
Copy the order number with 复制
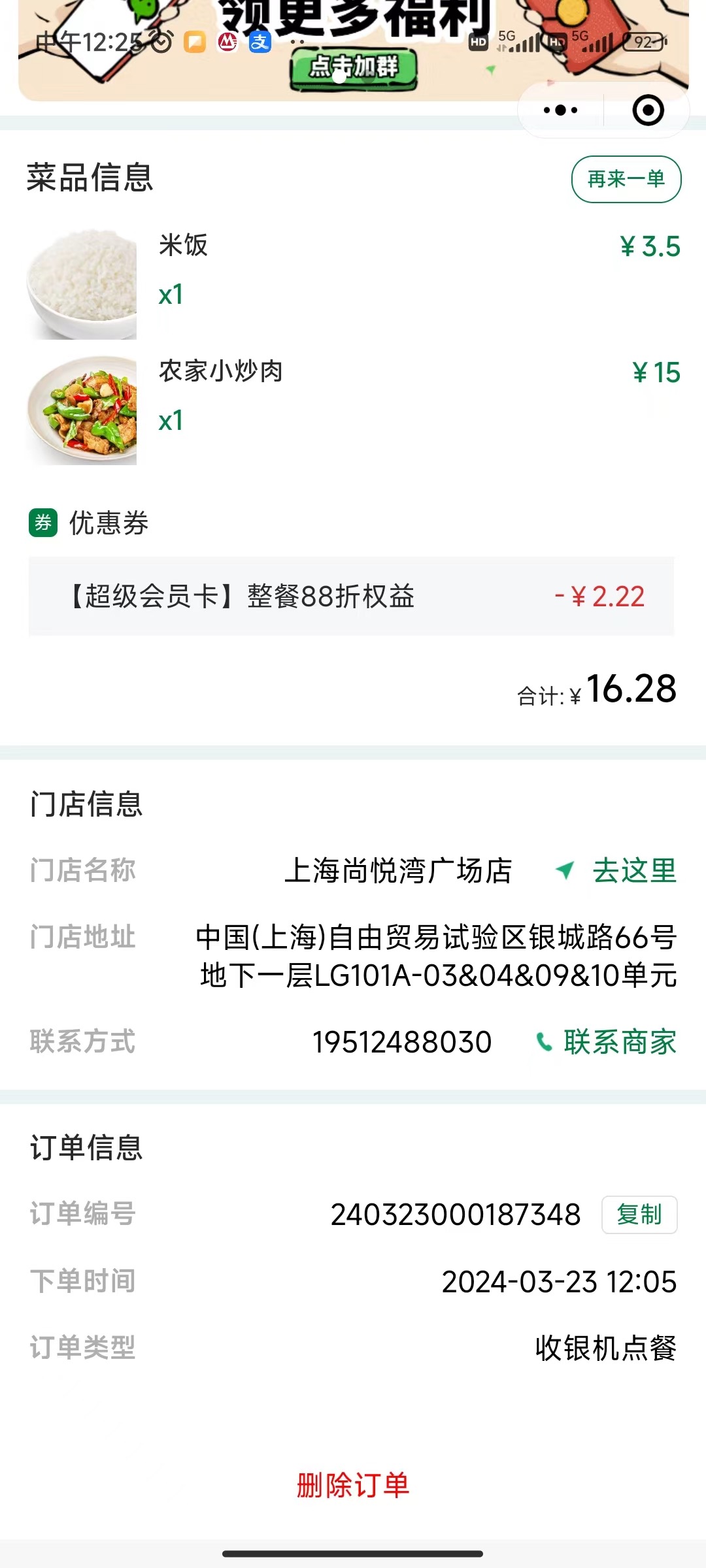tap(639, 1215)
